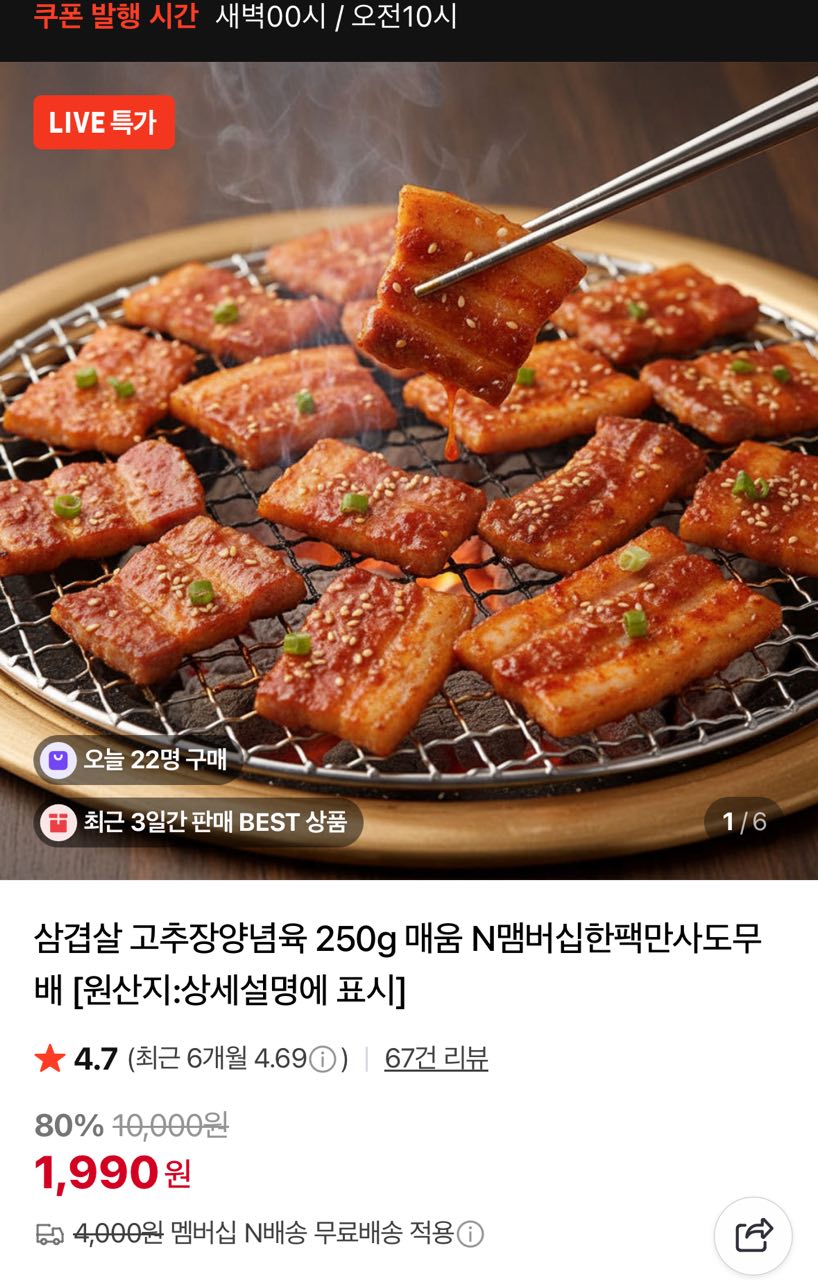This screenshot has height=1280, width=818.
Task: Open the pork belly product image
Action: coord(409,470)
